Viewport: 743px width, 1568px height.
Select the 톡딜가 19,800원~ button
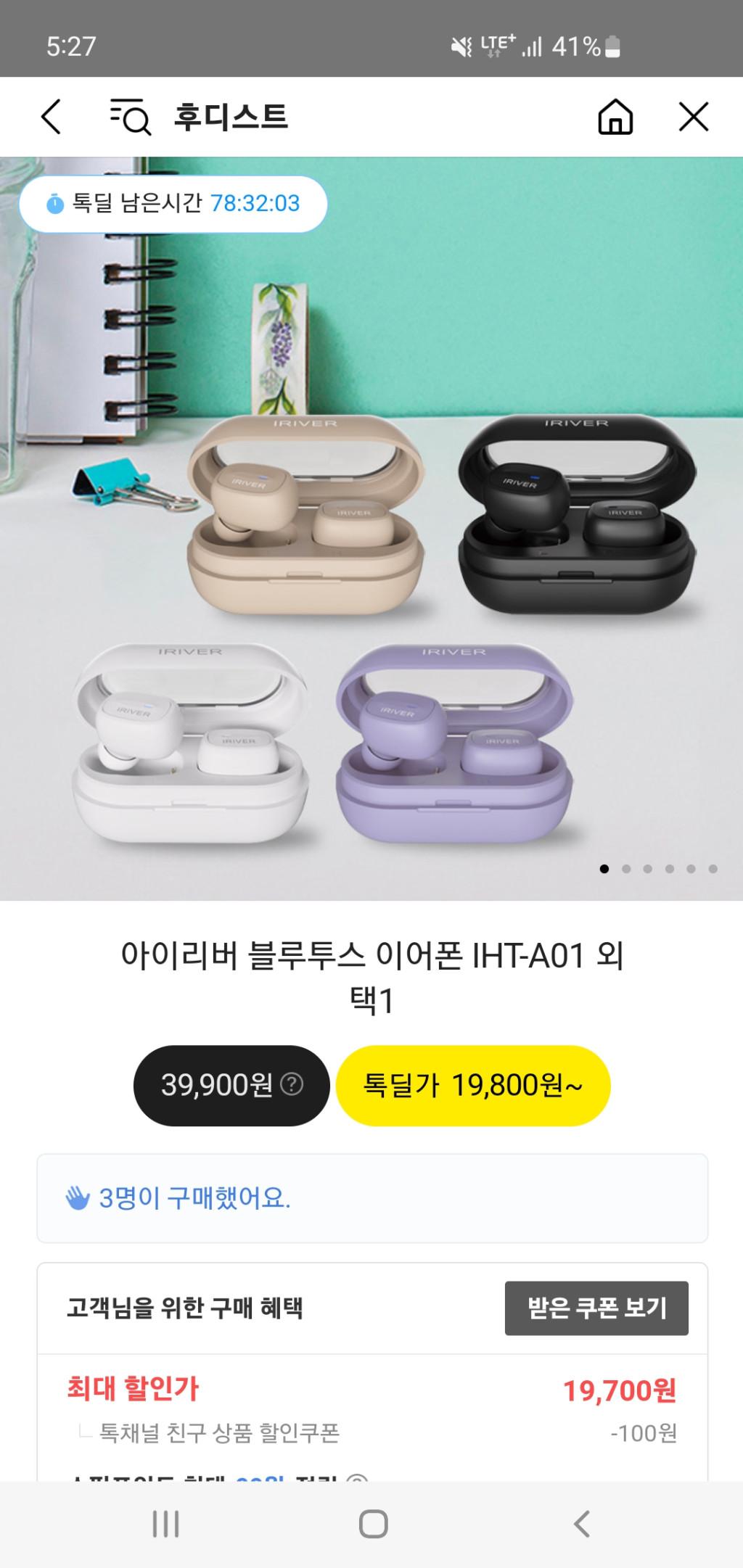point(472,1086)
